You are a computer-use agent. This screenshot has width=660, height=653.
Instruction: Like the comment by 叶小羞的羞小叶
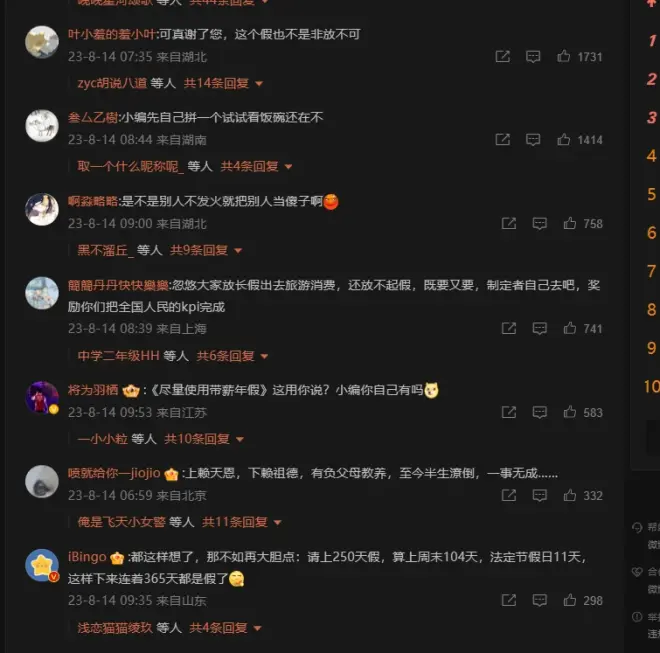point(564,57)
